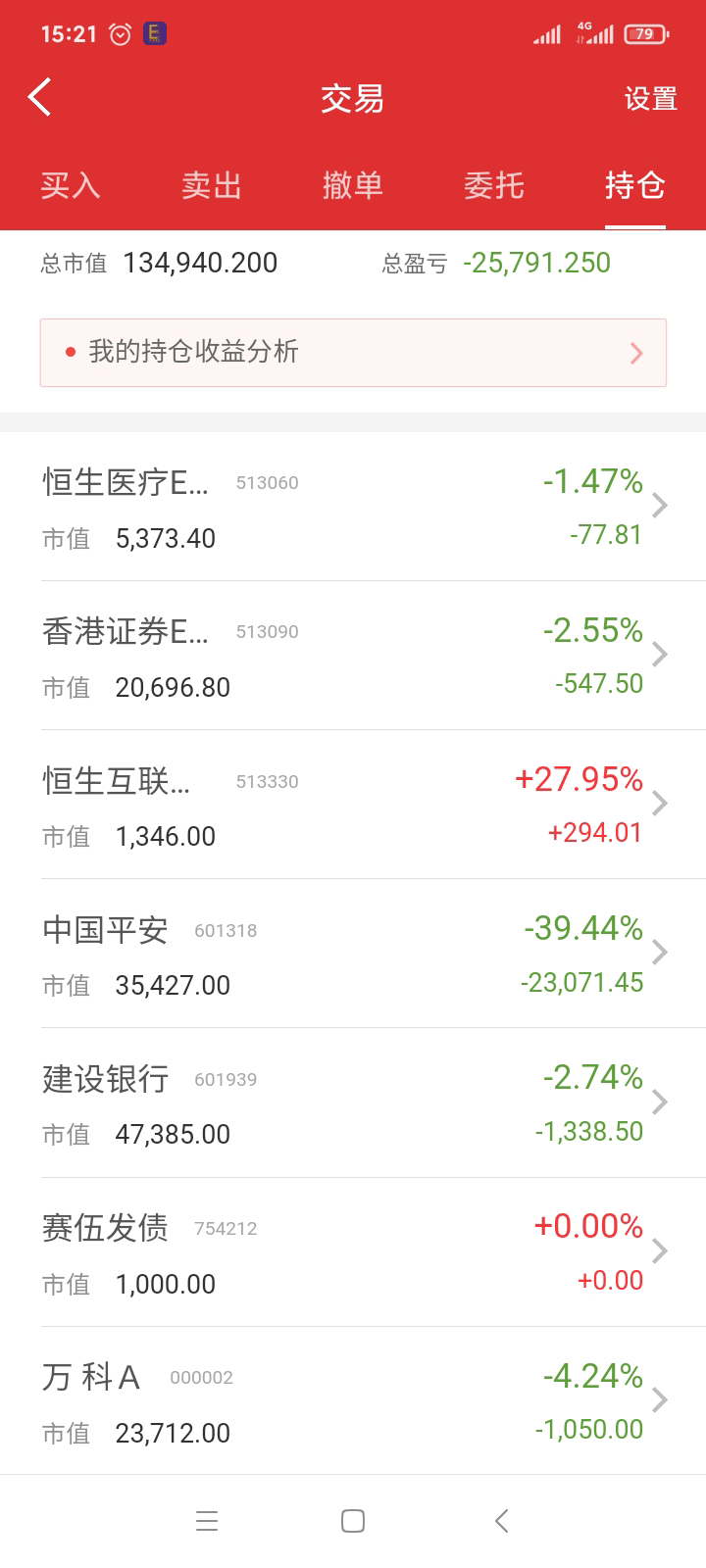Select the 持仓 tab
The height and width of the screenshot is (1568, 706).
pyautogui.click(x=634, y=185)
